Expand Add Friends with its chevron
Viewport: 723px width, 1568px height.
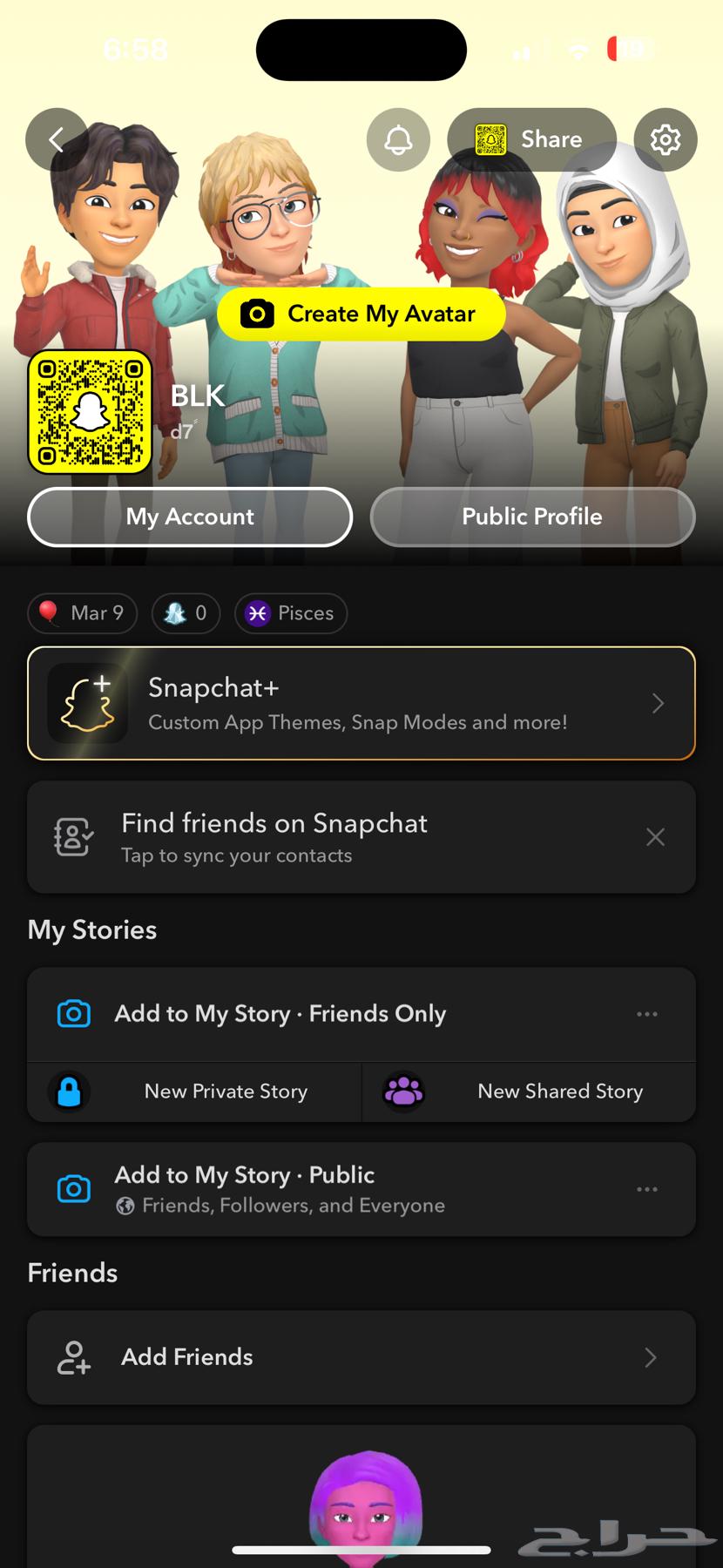650,1357
